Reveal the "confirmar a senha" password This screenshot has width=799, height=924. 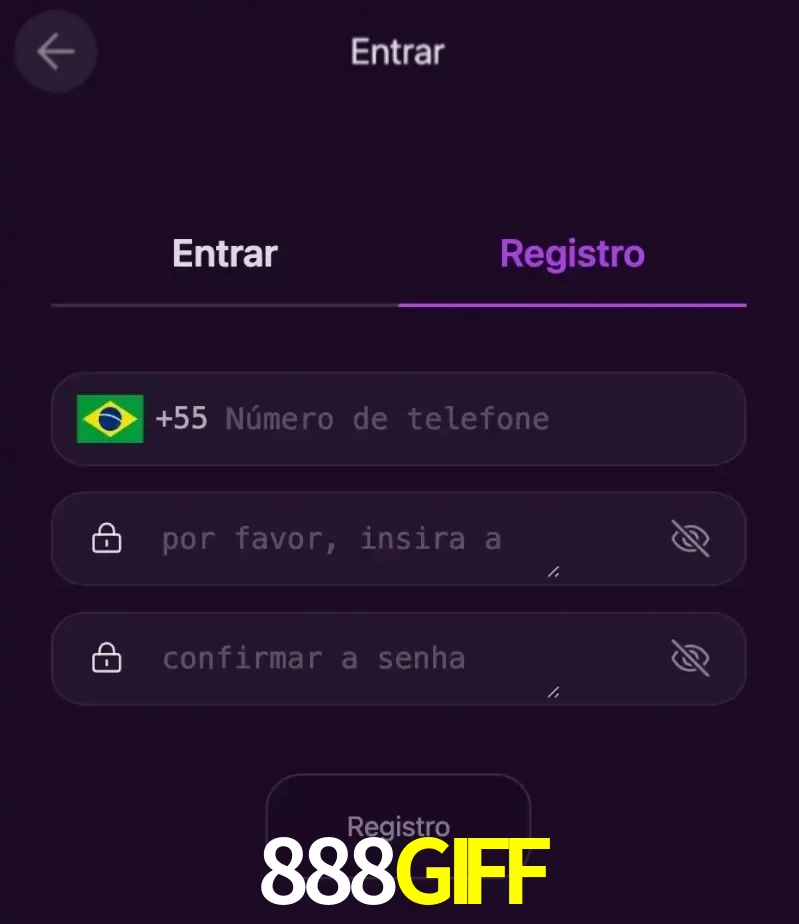point(690,659)
